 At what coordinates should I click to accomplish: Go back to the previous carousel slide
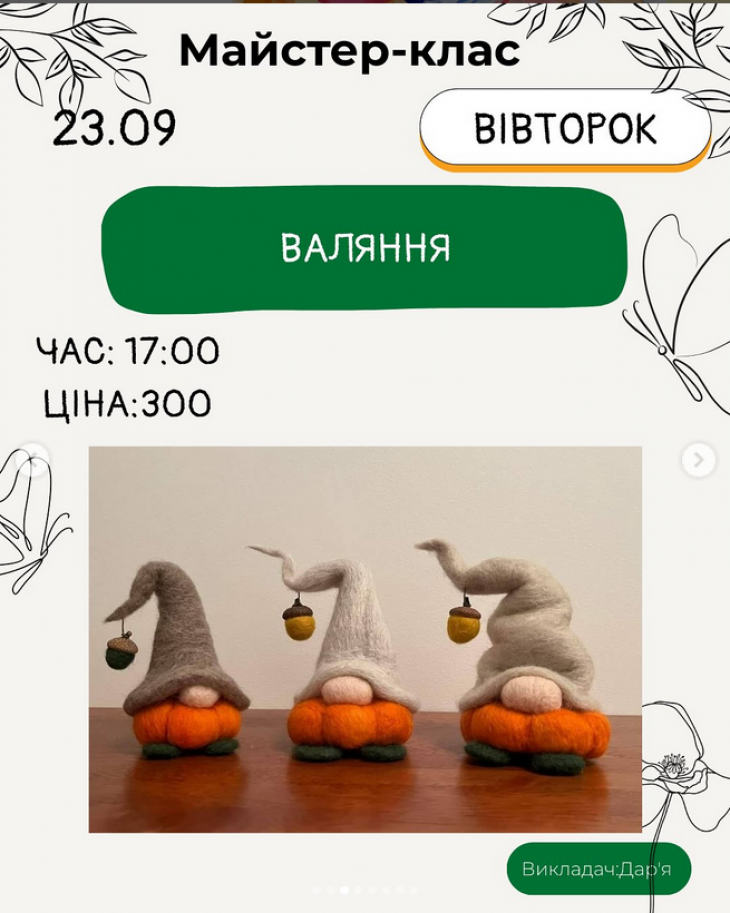[33, 460]
